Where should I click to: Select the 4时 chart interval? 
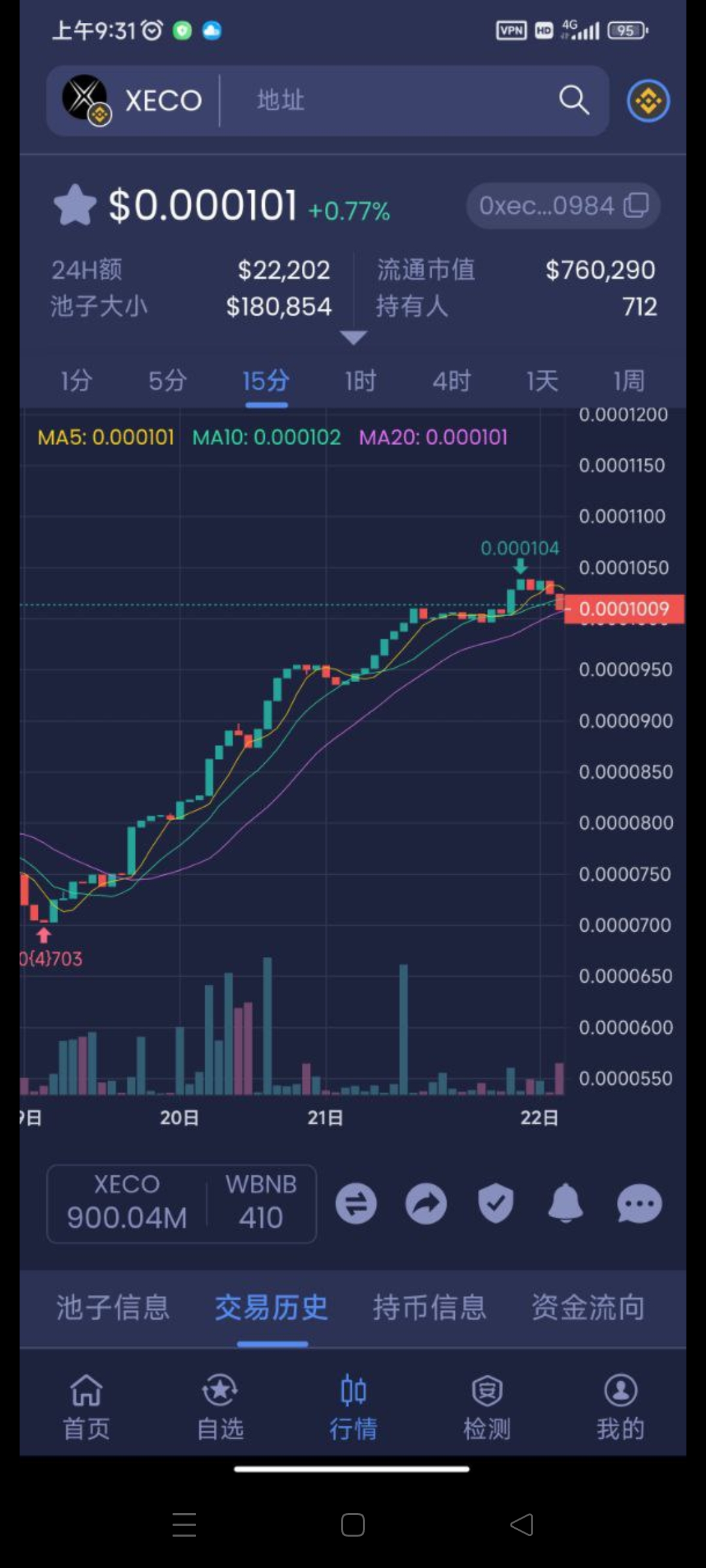[451, 380]
